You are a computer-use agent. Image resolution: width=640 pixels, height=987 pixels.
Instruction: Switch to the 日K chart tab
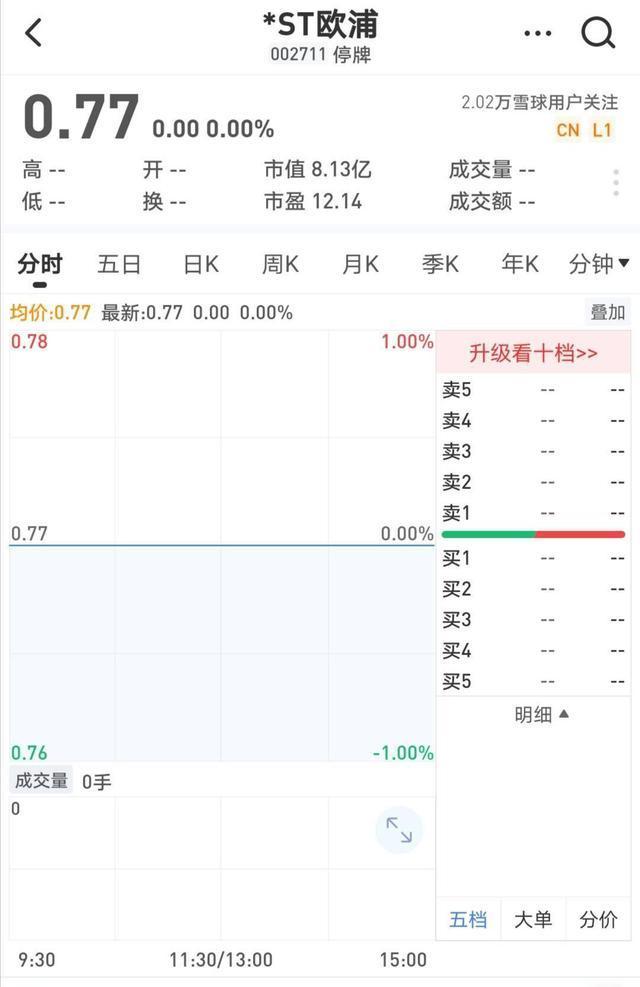[200, 264]
